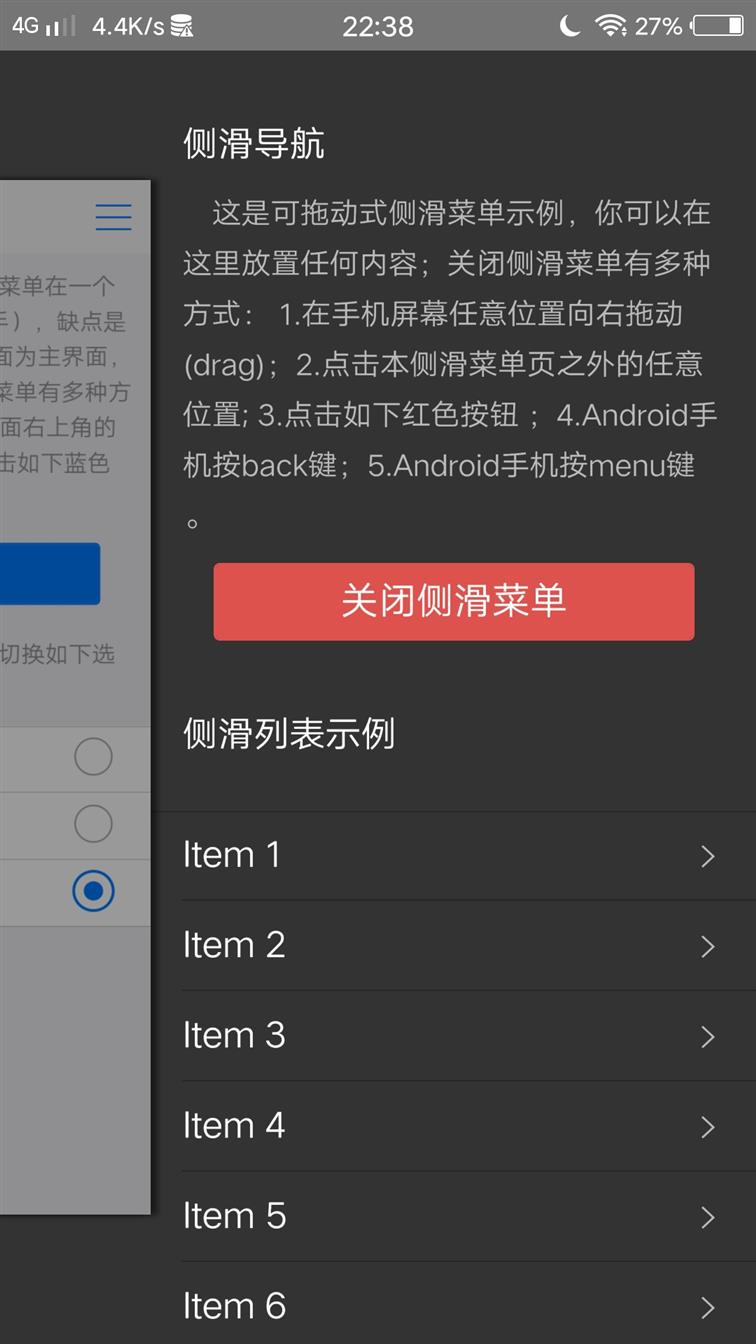Open Item 2 in the list
The height and width of the screenshot is (1344, 756).
pos(450,946)
